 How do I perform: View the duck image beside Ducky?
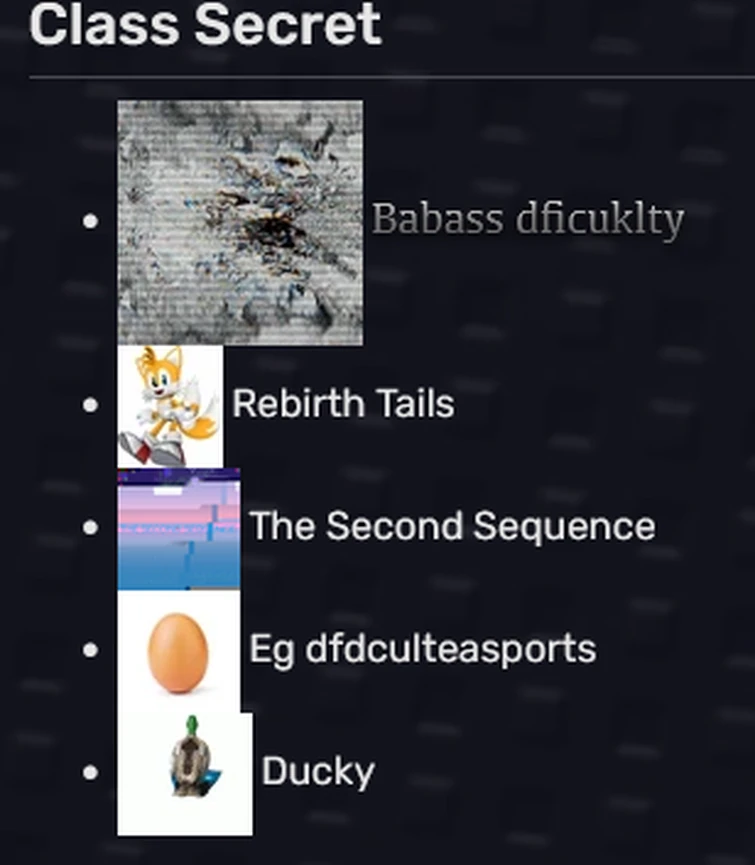click(x=185, y=773)
